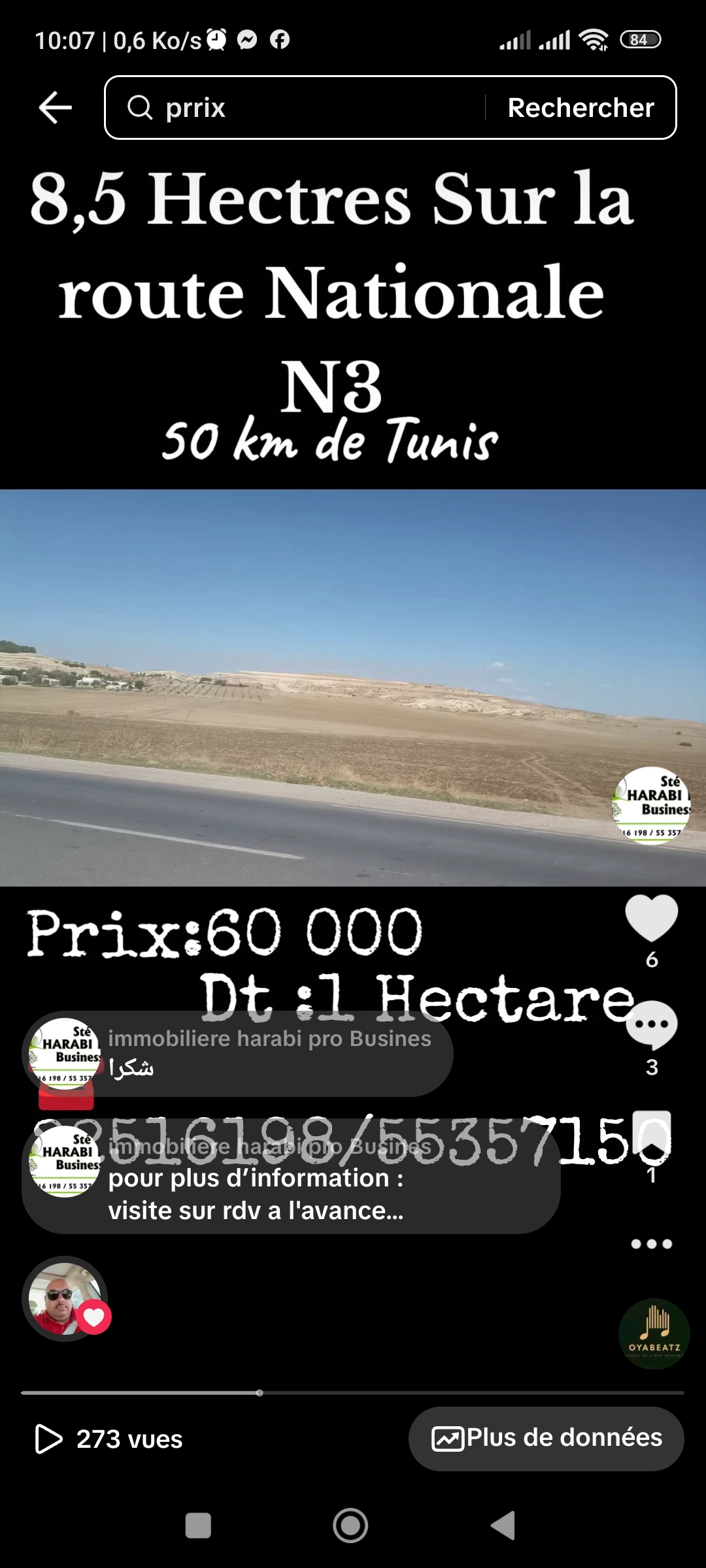Open the comments bubble icon
This screenshot has height=1568, width=706.
click(651, 1026)
